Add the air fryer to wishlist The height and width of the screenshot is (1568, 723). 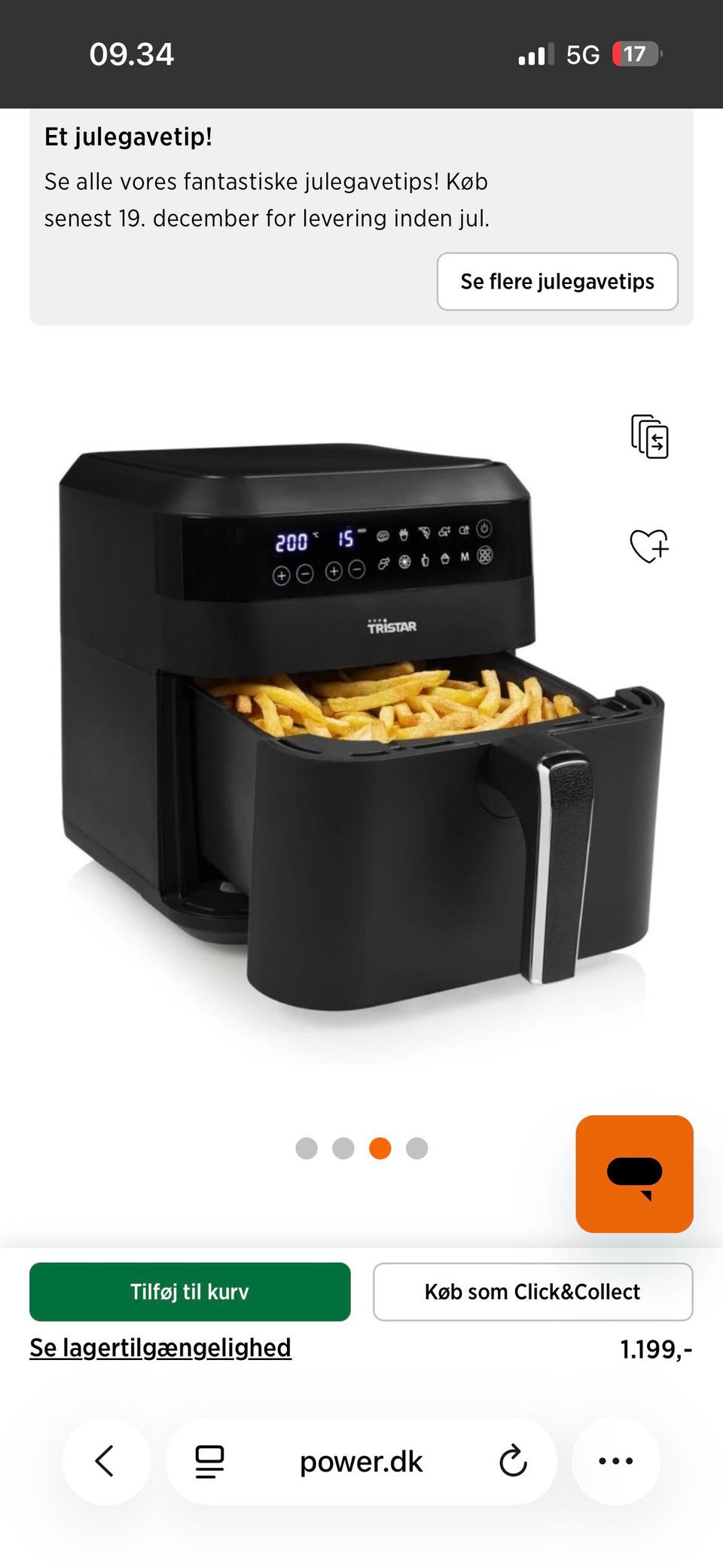pyautogui.click(x=649, y=546)
